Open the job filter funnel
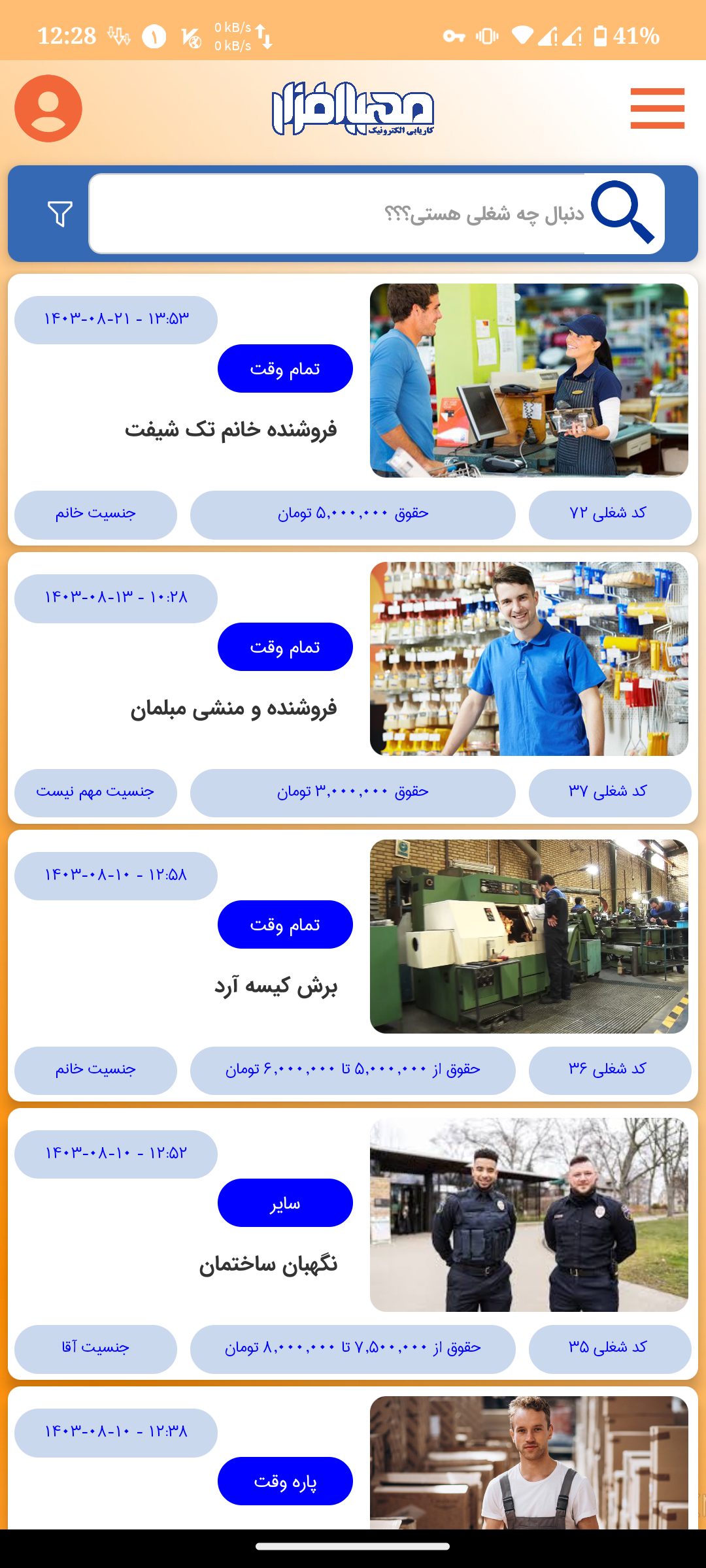706x1568 pixels. [x=59, y=214]
